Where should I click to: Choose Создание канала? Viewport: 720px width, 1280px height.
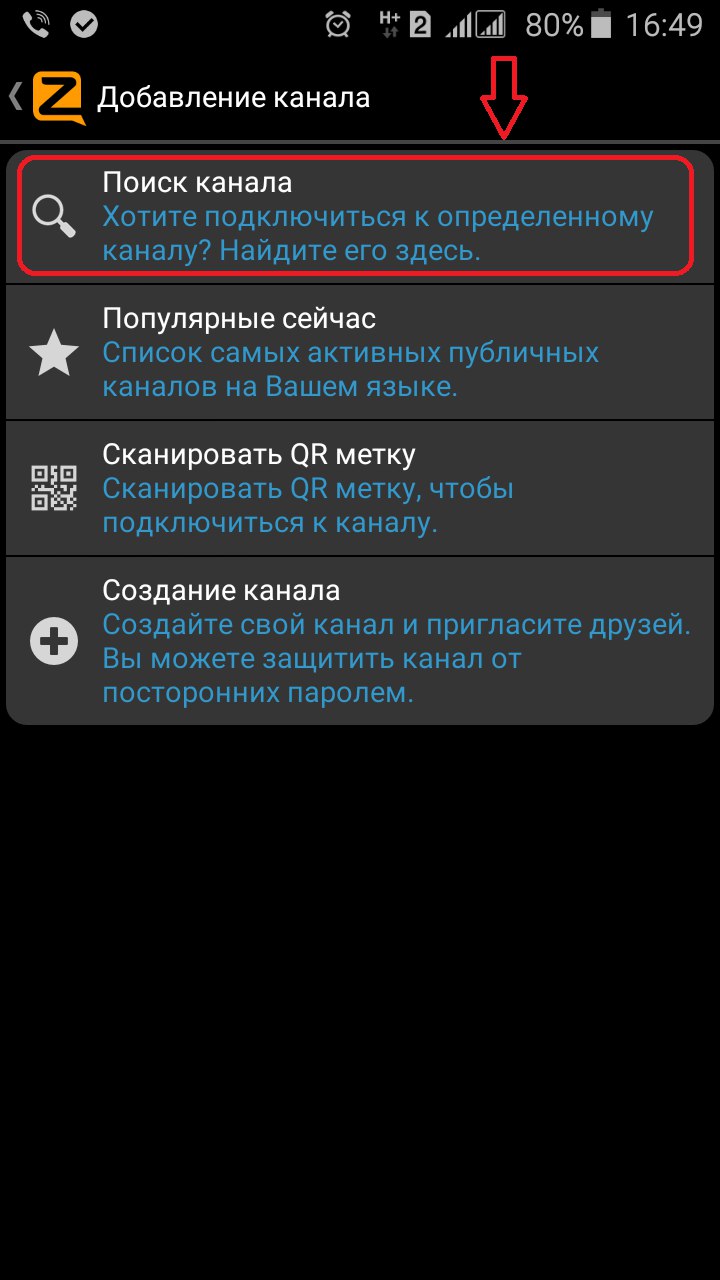360,641
